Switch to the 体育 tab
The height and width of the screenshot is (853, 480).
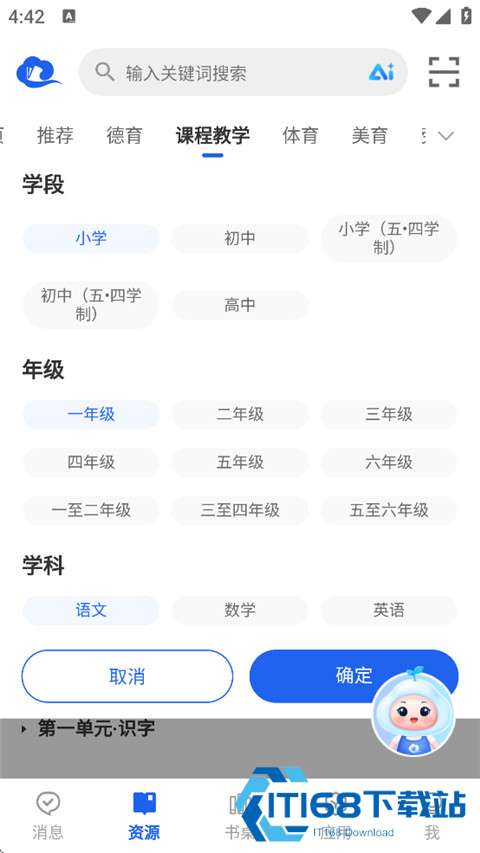[x=300, y=135]
